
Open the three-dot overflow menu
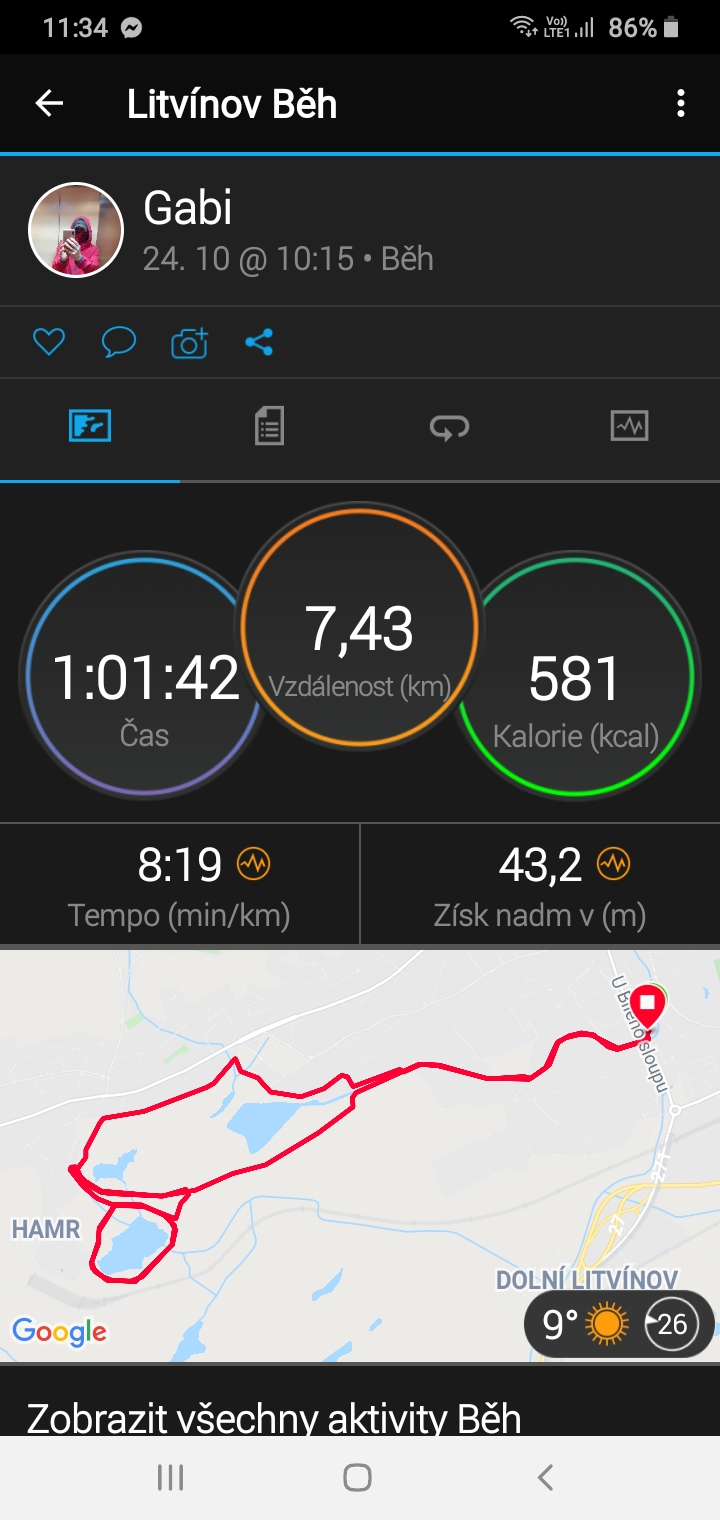(680, 104)
